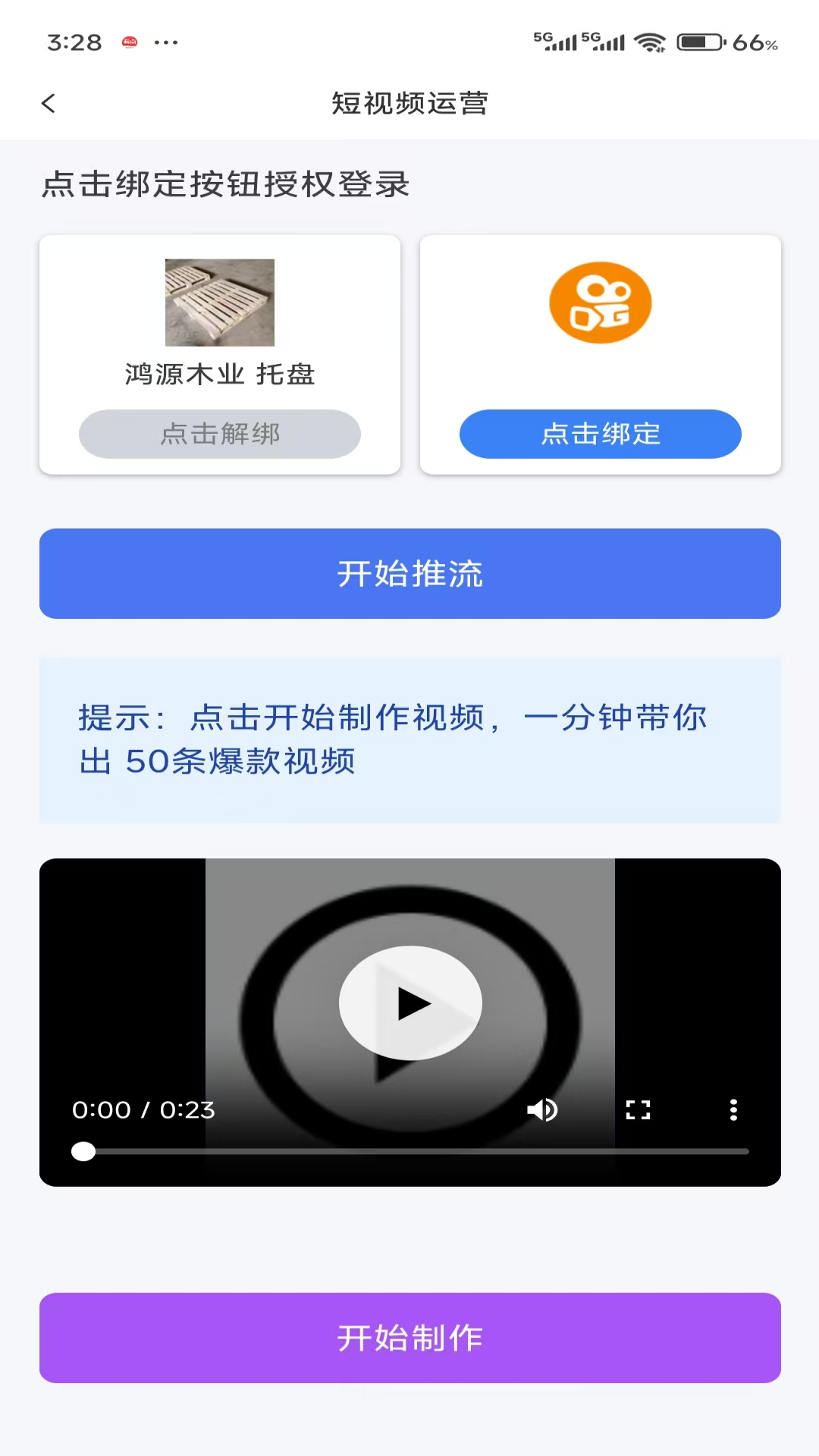Image resolution: width=819 pixels, height=1456 pixels.
Task: Tap the blue tip banner about 50条爆款视频
Action: [409, 739]
